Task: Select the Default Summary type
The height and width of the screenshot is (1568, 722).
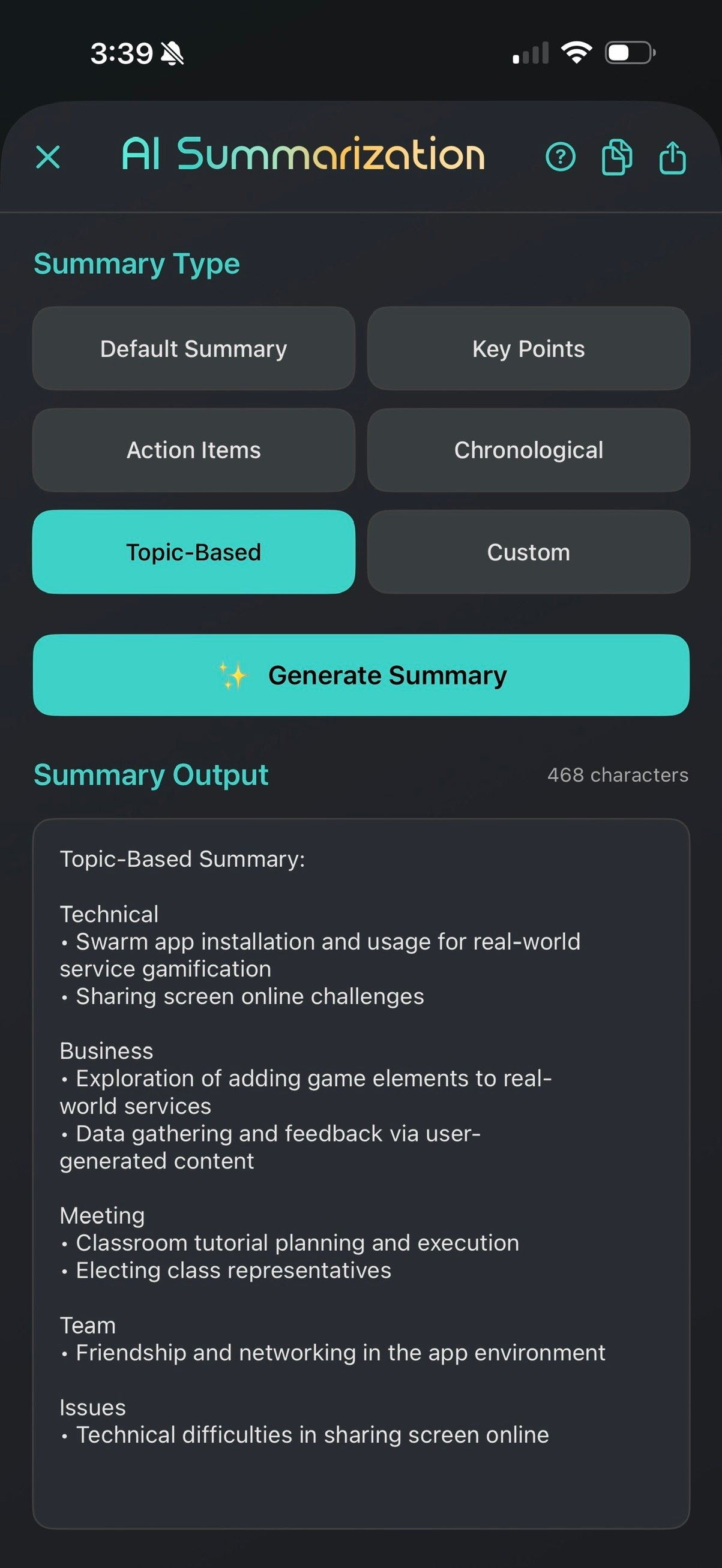Action: point(194,349)
